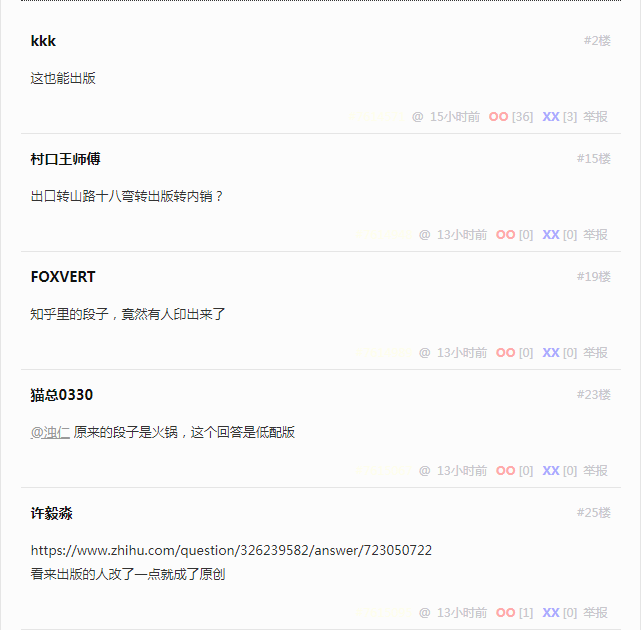Screen dimensions: 641x630
Task: Report FOXVERT's comment via 举报
Action: (596, 353)
